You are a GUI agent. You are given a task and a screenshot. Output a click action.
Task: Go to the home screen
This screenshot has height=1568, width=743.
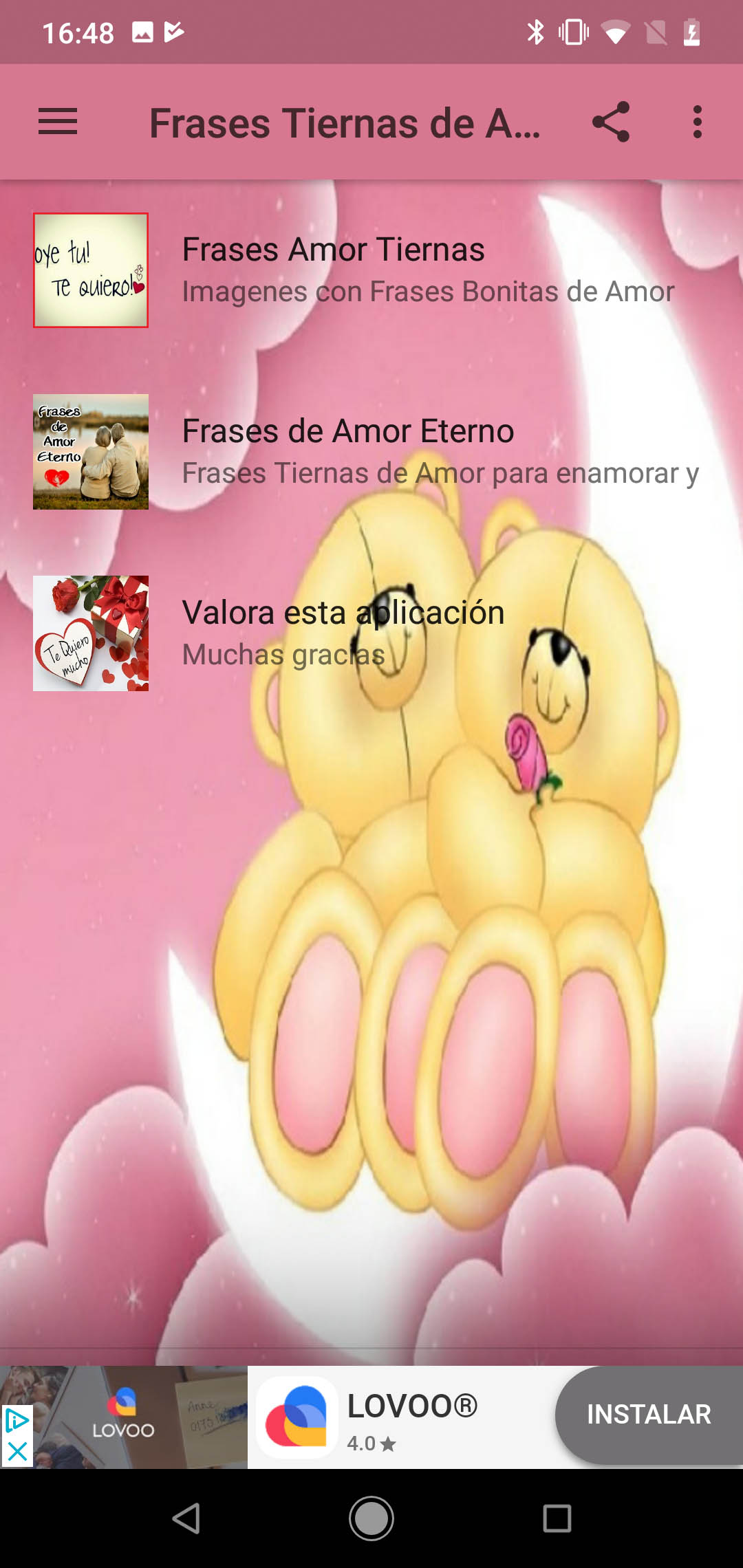pos(371,1518)
